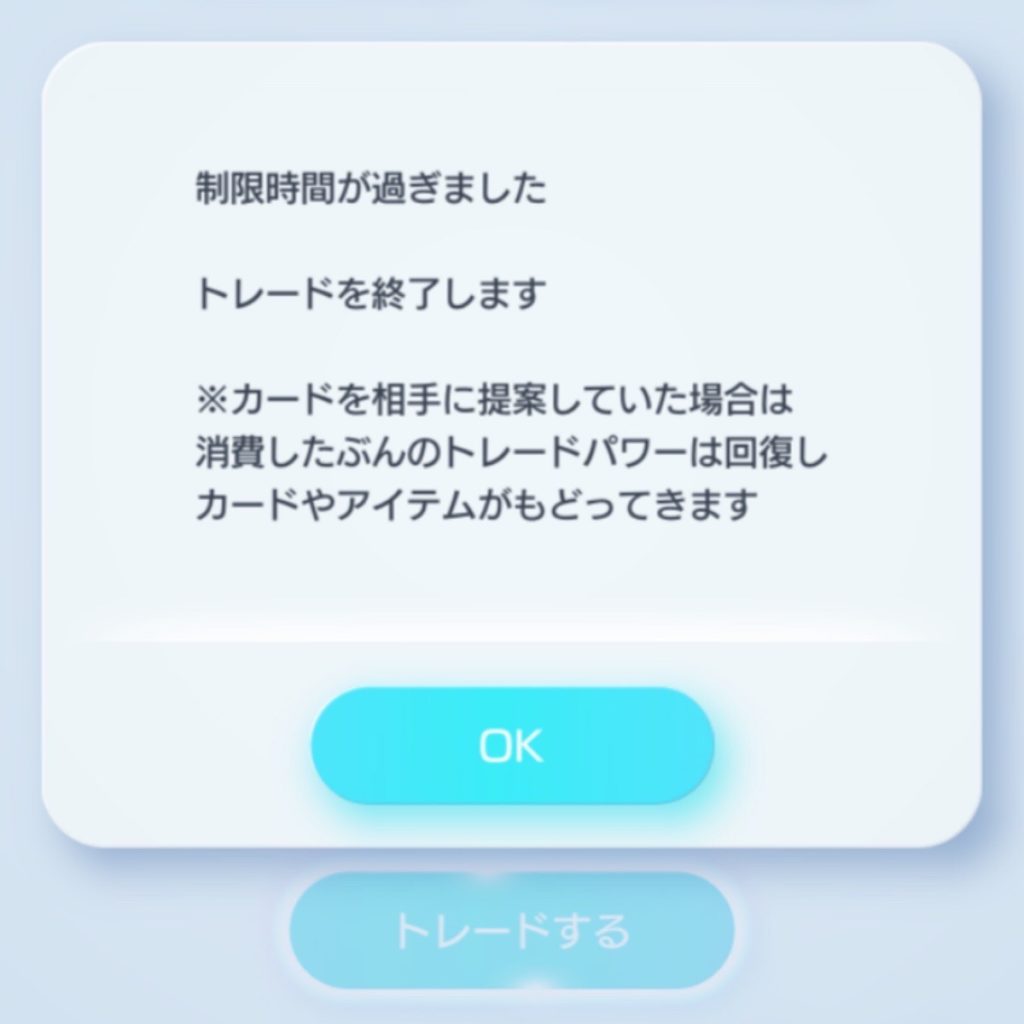This screenshot has height=1024, width=1024.
Task: Confirm the trade-ended dialog with OK
Action: click(512, 746)
